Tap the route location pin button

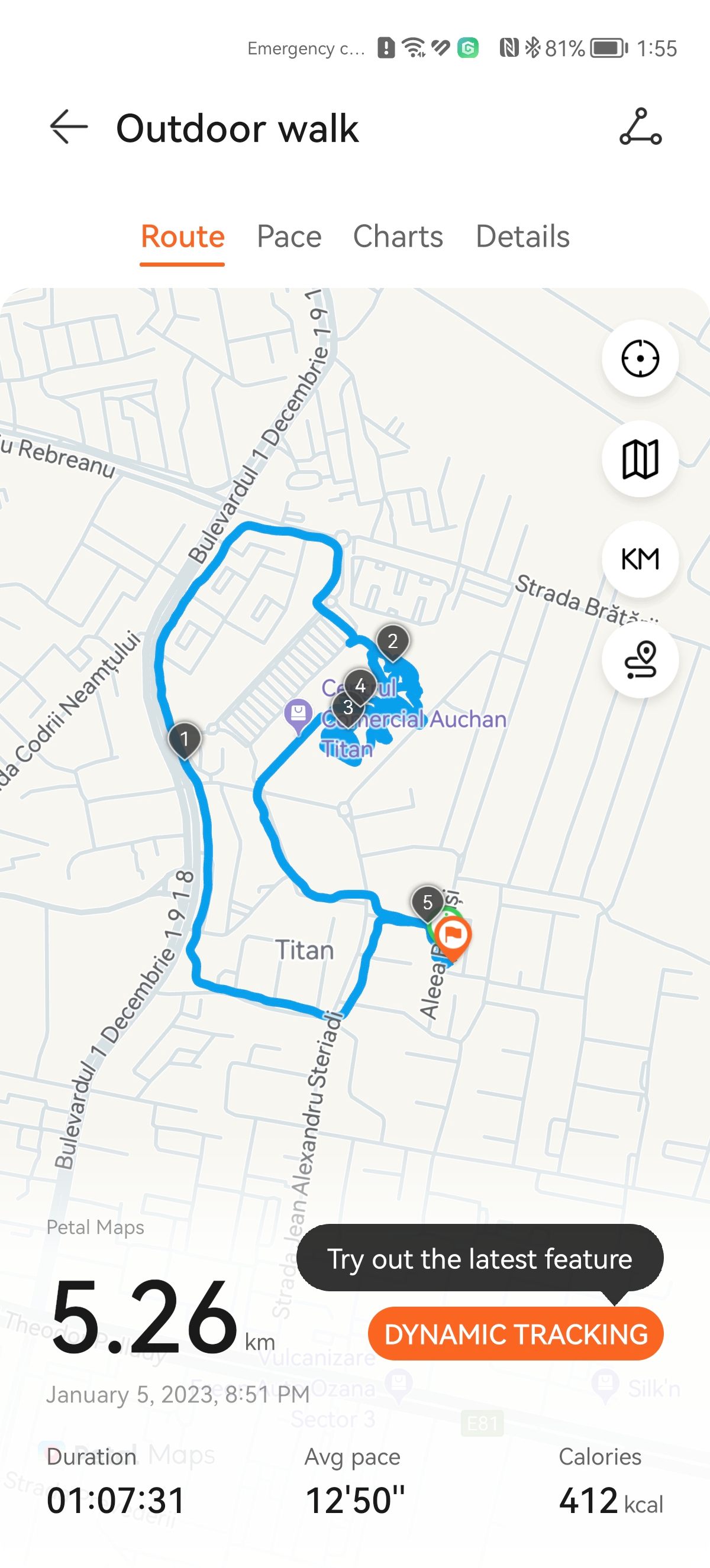click(640, 659)
